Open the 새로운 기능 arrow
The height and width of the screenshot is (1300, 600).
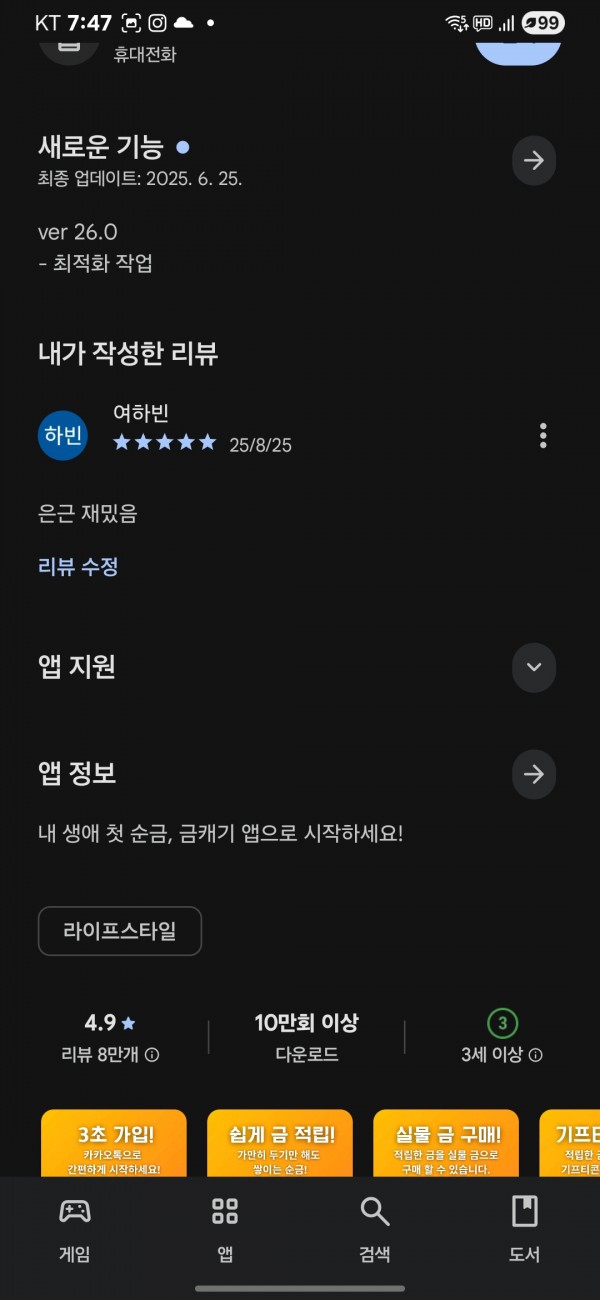[x=534, y=160]
